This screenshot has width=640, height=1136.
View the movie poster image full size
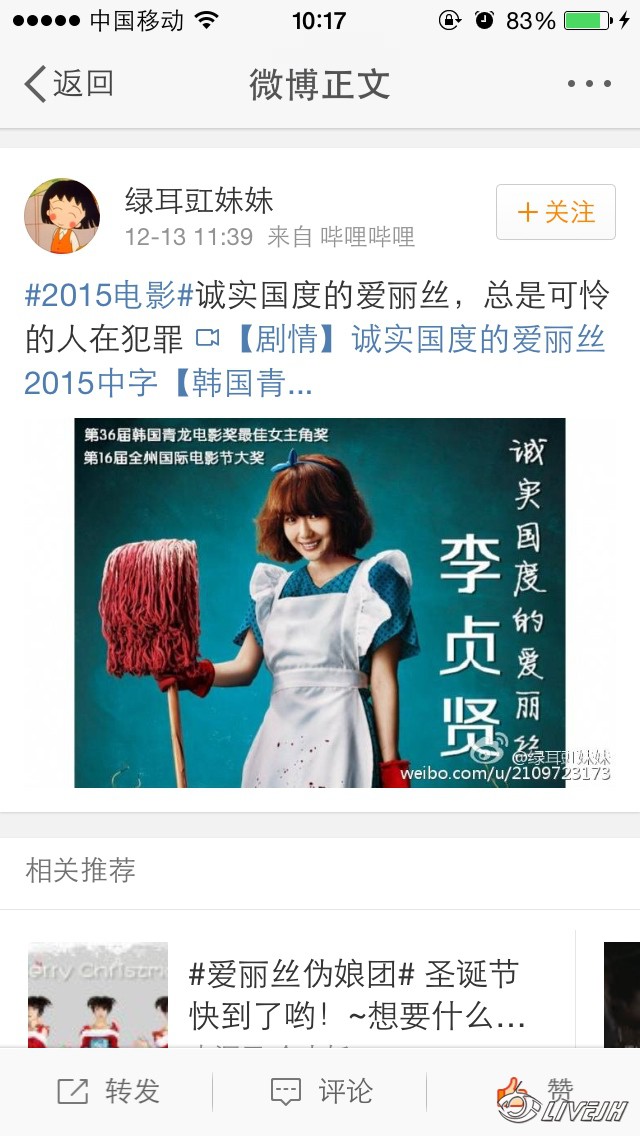[x=320, y=603]
